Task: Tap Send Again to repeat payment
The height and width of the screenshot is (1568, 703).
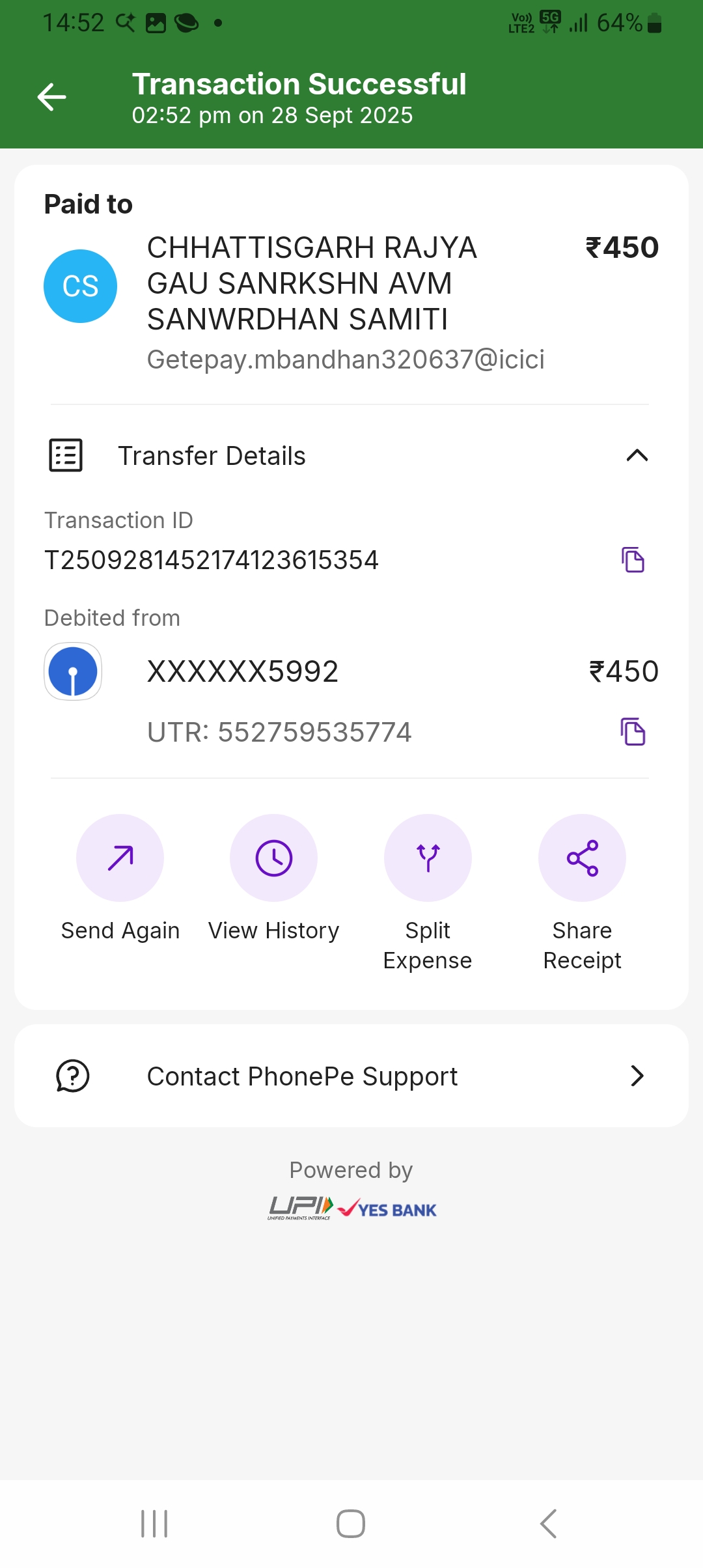Action: 120,858
